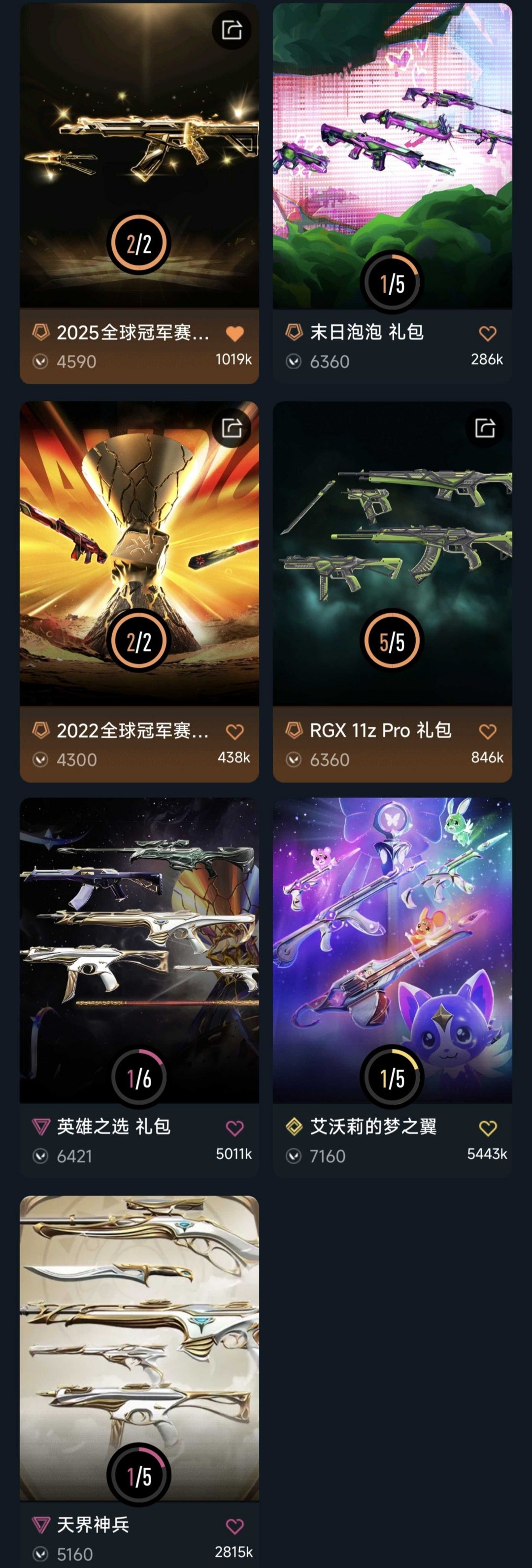Open the 天界神兵 bundle card
This screenshot has width=532, height=1568.
click(139, 1339)
